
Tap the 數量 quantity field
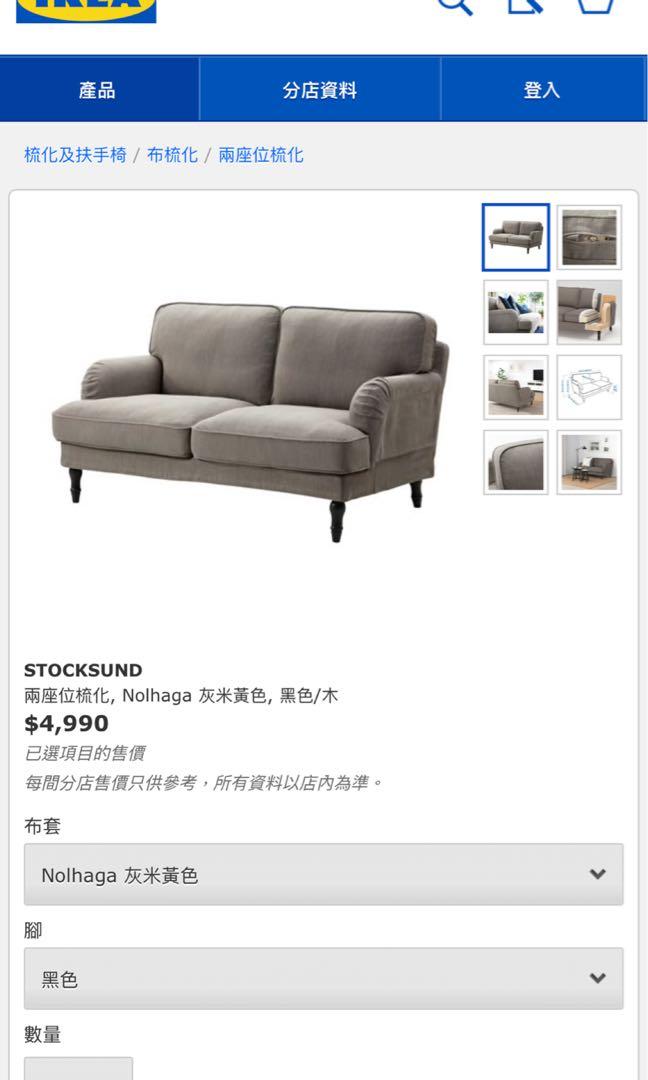pos(78,1068)
